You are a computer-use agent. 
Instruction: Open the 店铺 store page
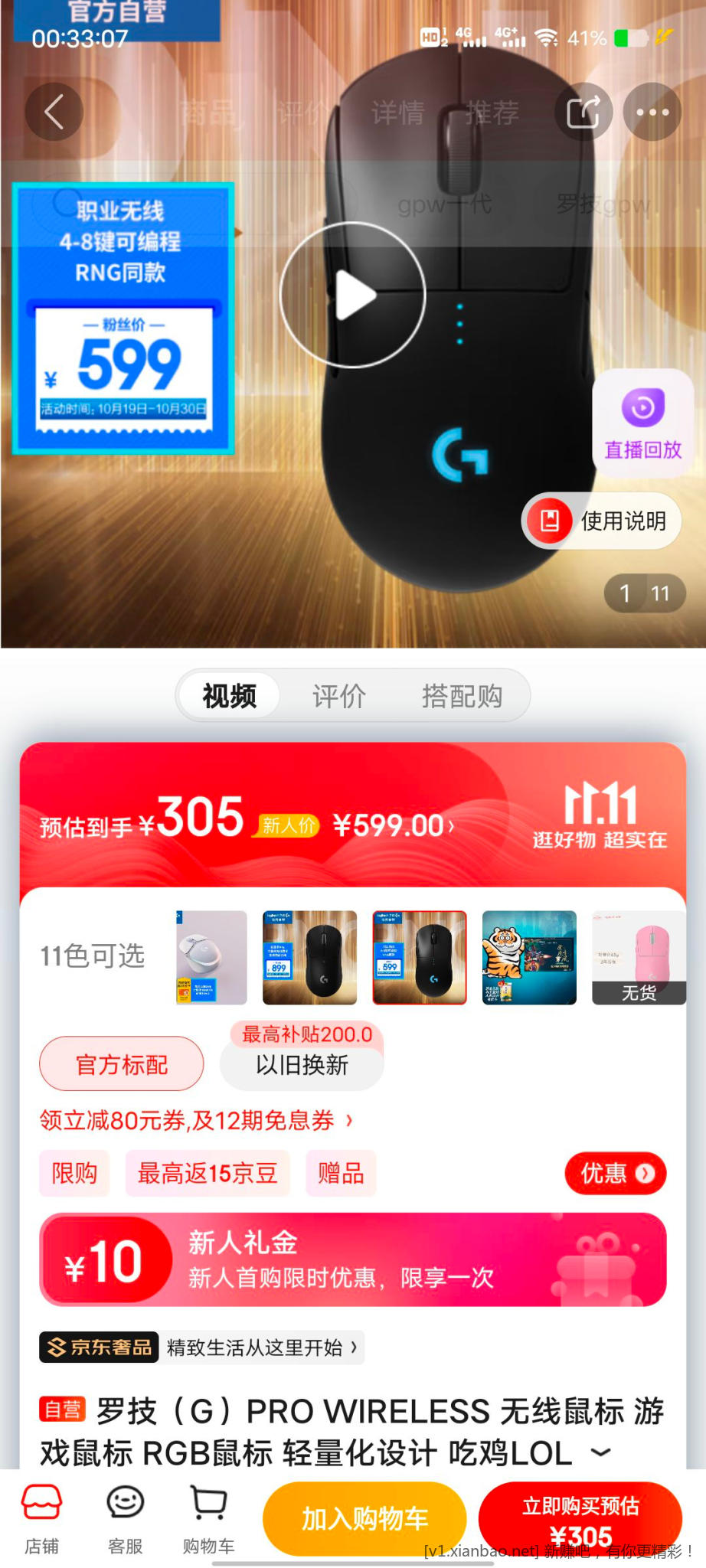click(41, 1519)
